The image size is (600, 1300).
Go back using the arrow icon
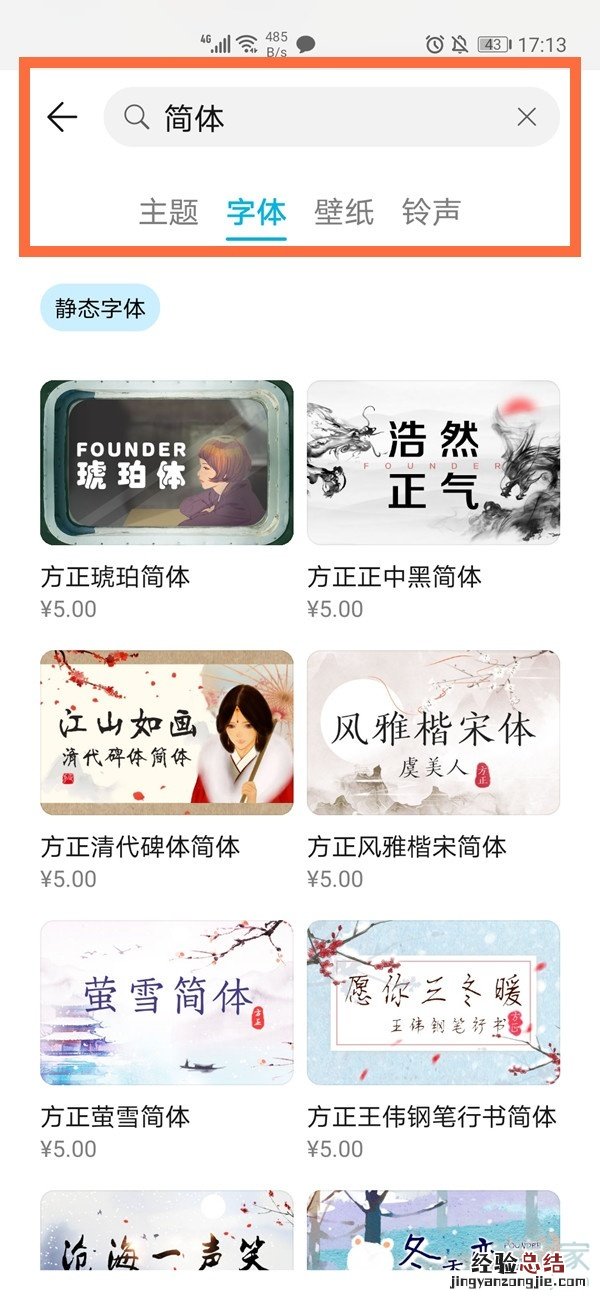pos(62,118)
